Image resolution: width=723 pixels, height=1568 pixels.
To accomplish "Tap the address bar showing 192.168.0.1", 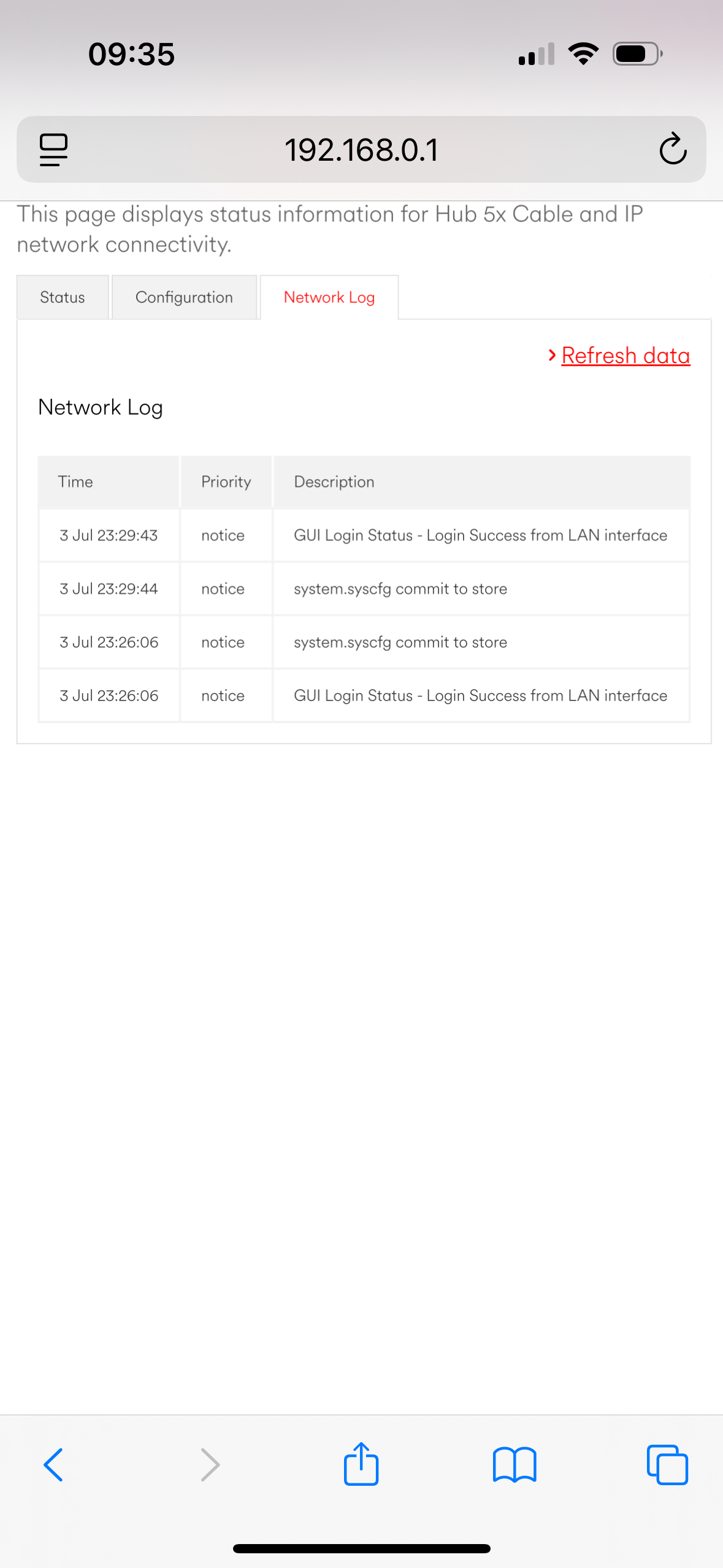I will pos(362,149).
